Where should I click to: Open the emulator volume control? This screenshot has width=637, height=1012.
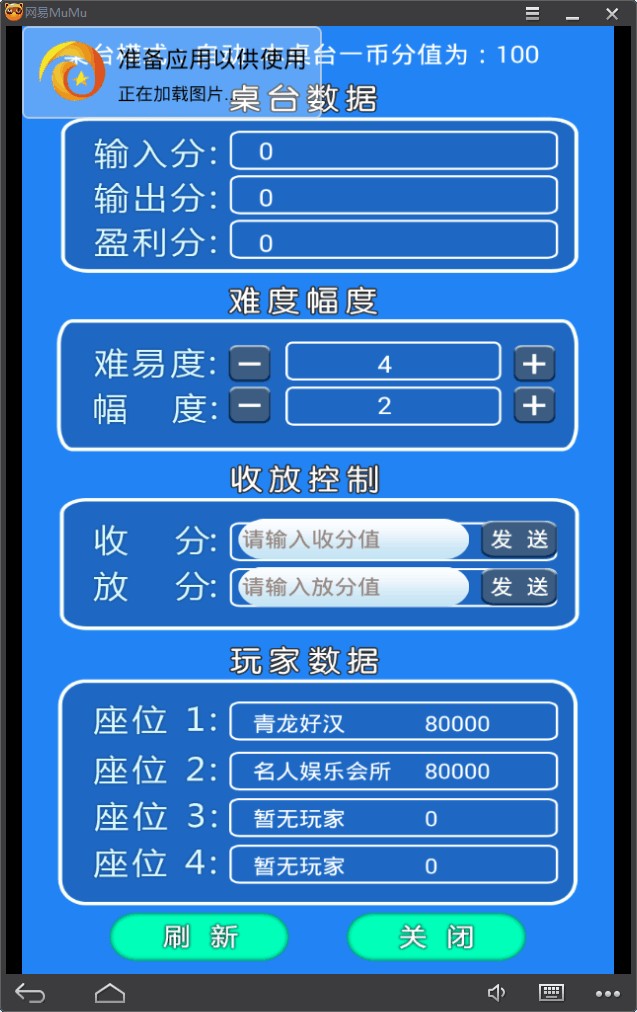tap(496, 993)
